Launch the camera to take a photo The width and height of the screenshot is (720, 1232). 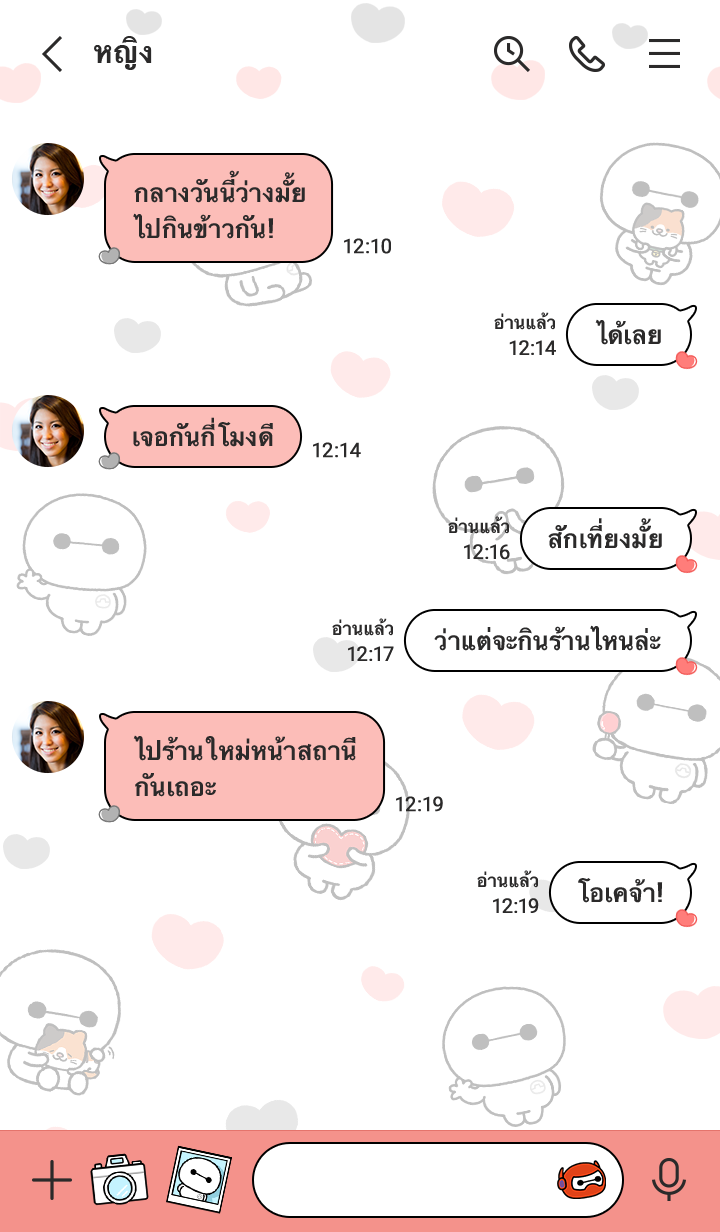click(x=119, y=1180)
